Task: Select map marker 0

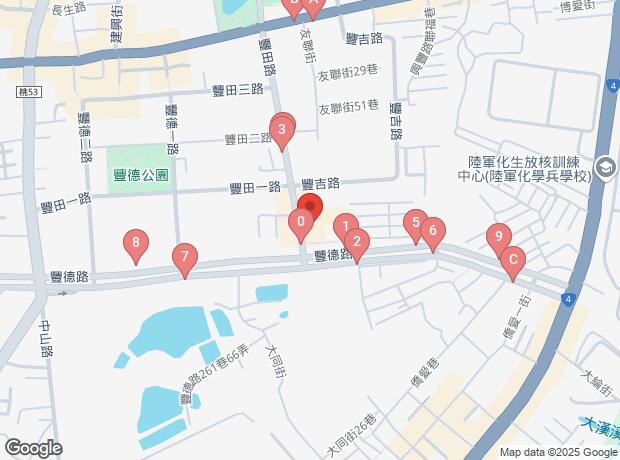Action: pos(300,224)
